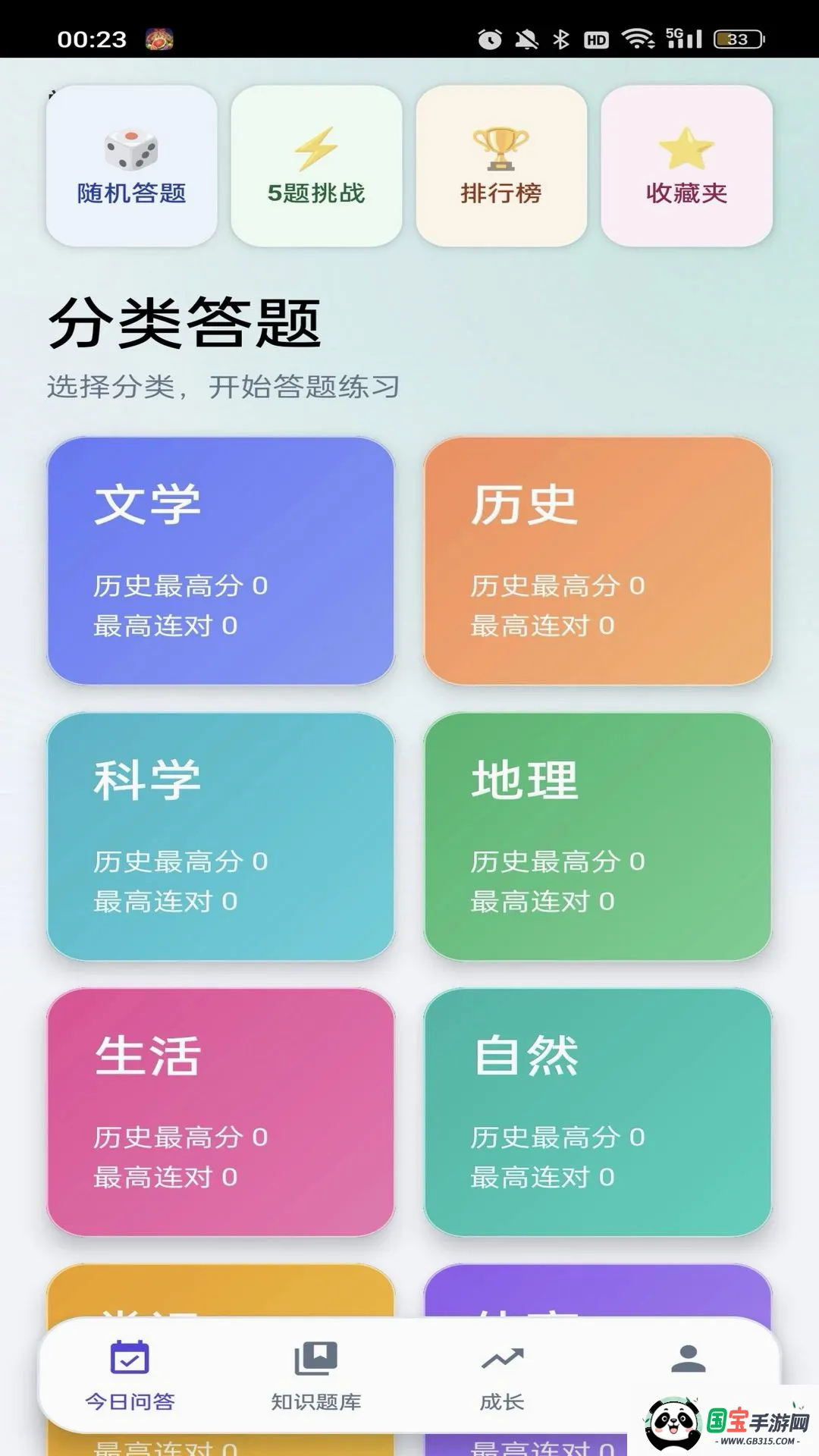Screen dimensions: 819x1456
Task: Choose the 生活 category card
Action: pyautogui.click(x=221, y=1112)
